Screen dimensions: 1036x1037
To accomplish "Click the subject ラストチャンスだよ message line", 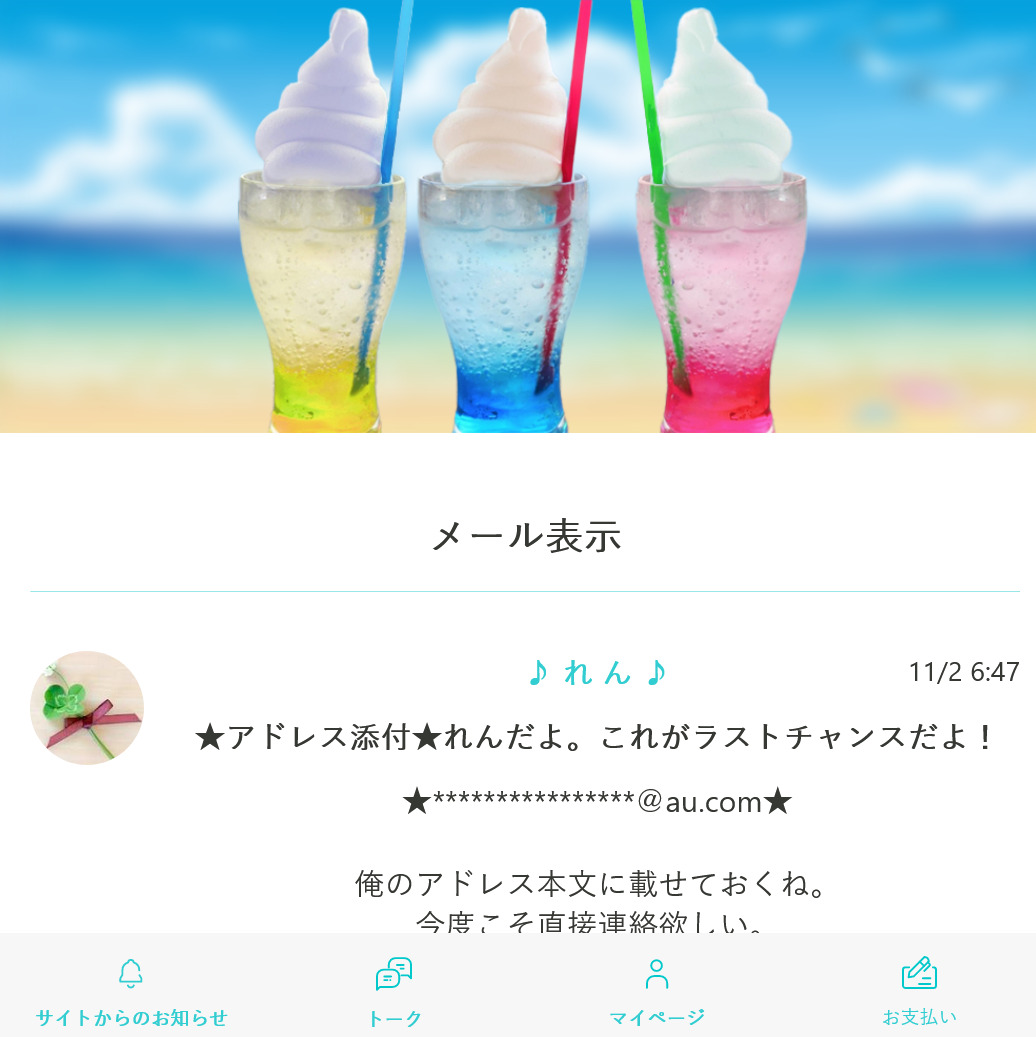I will click(x=597, y=735).
